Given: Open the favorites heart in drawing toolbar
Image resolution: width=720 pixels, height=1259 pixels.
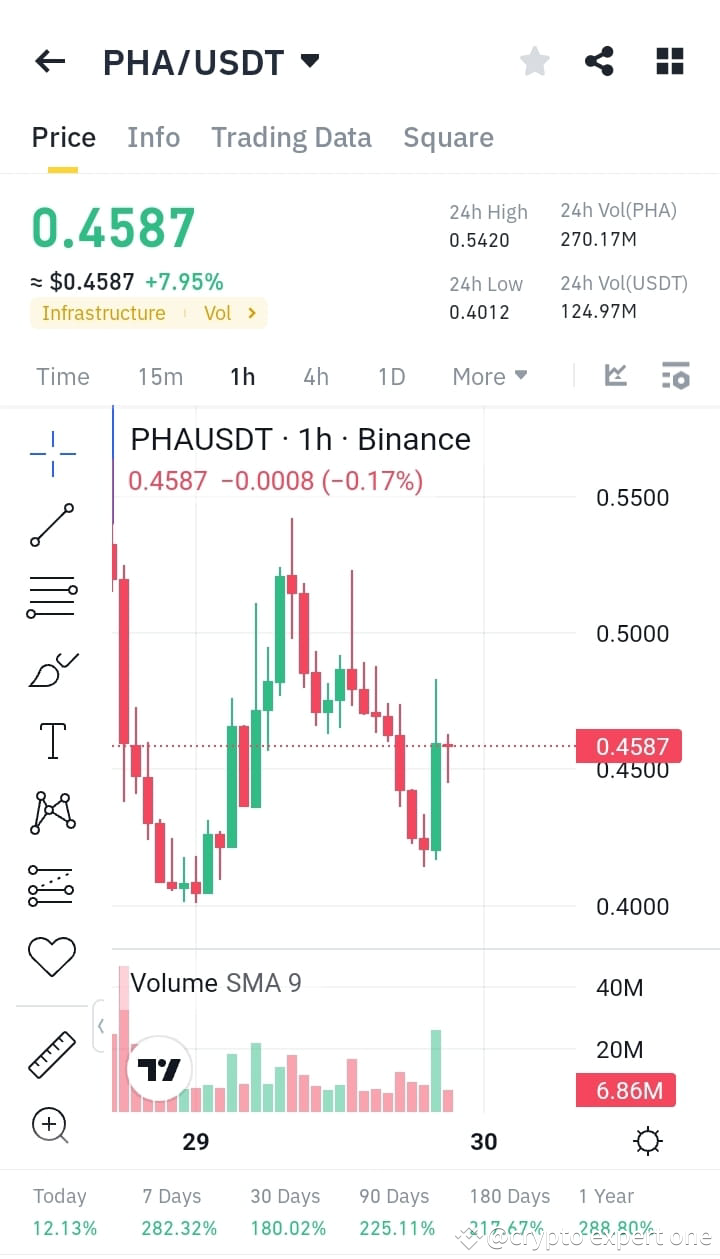Looking at the screenshot, I should click(51, 957).
